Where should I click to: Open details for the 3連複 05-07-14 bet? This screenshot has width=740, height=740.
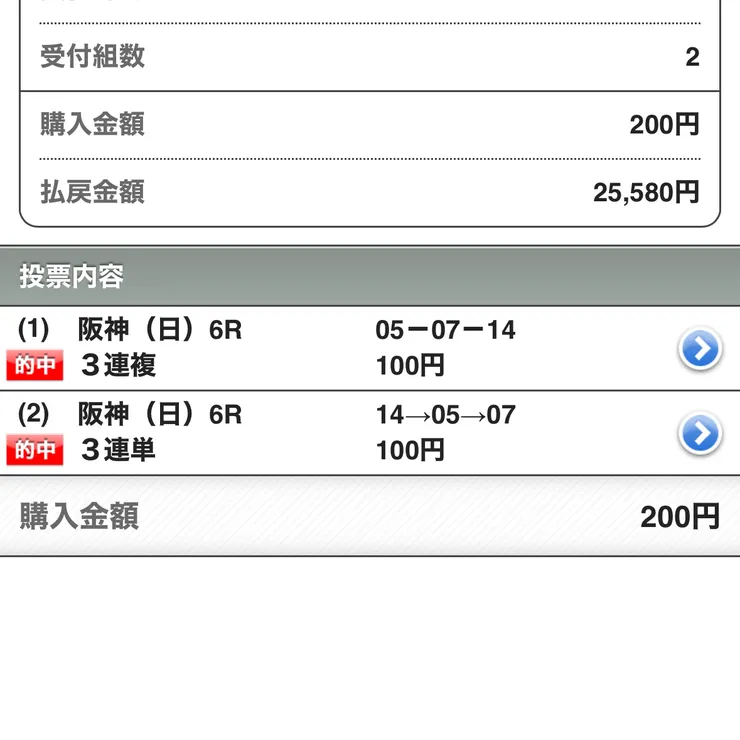[700, 349]
